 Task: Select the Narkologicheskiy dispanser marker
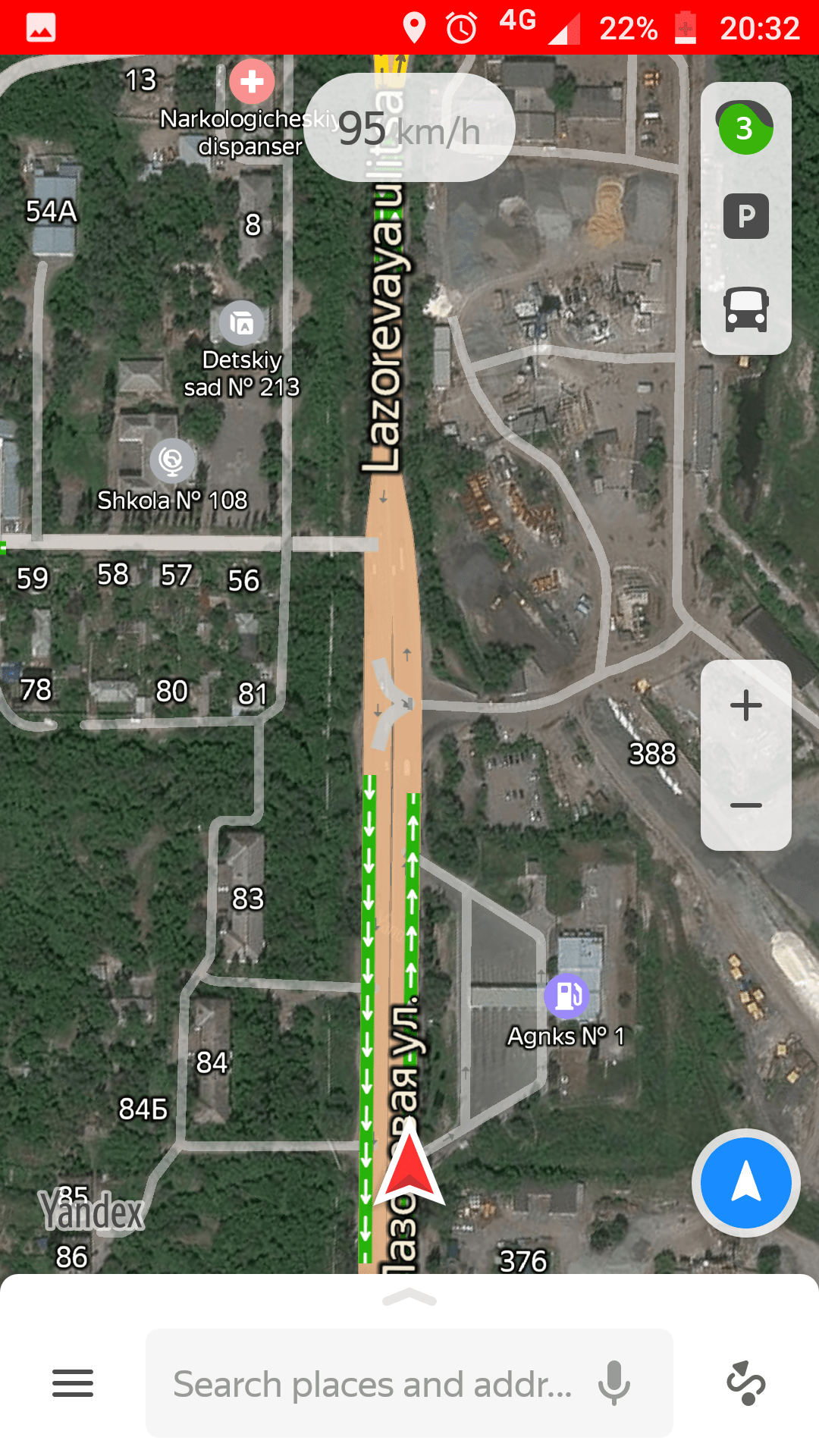252,82
